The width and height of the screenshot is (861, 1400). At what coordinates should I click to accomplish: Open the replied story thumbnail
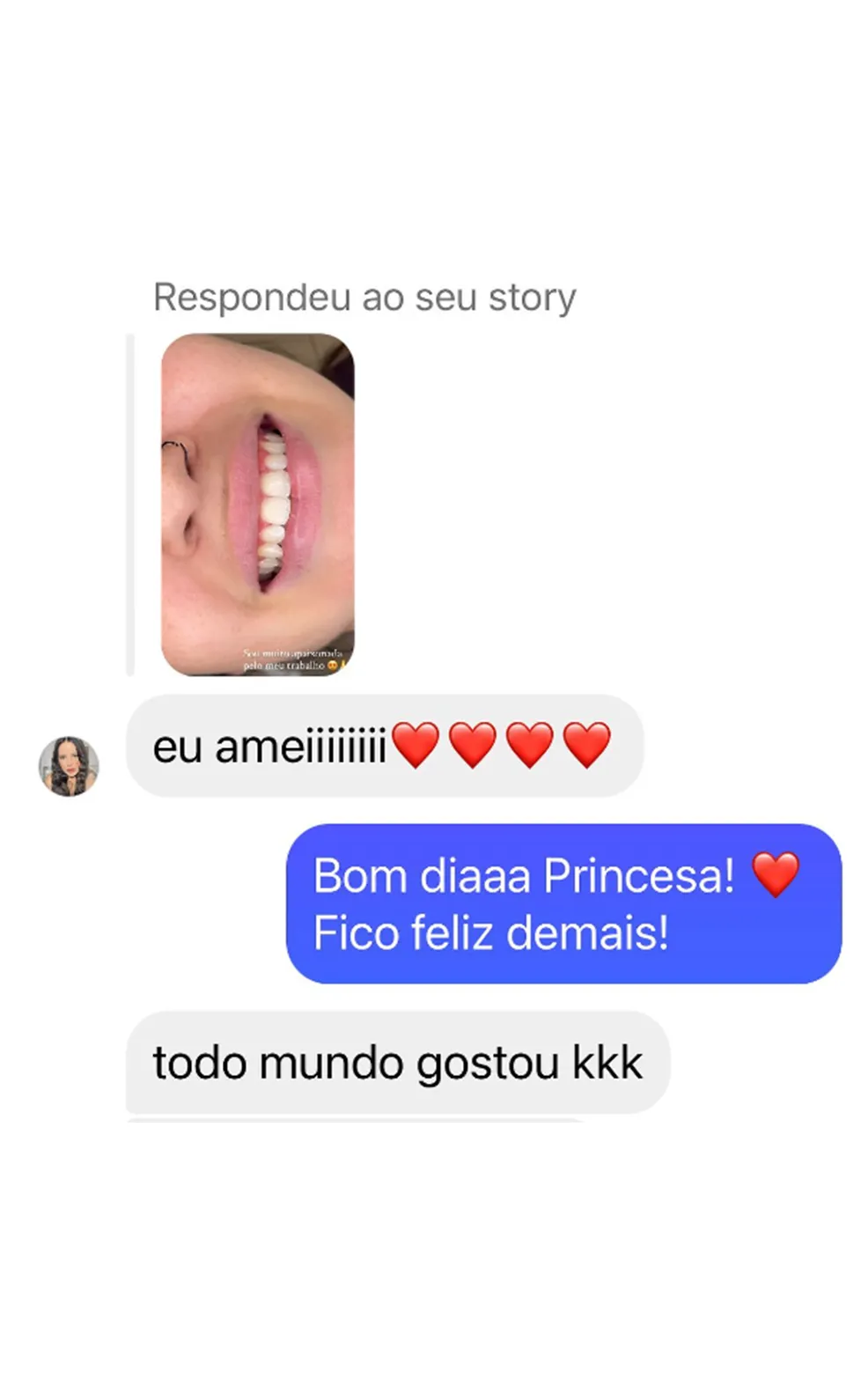point(257,504)
